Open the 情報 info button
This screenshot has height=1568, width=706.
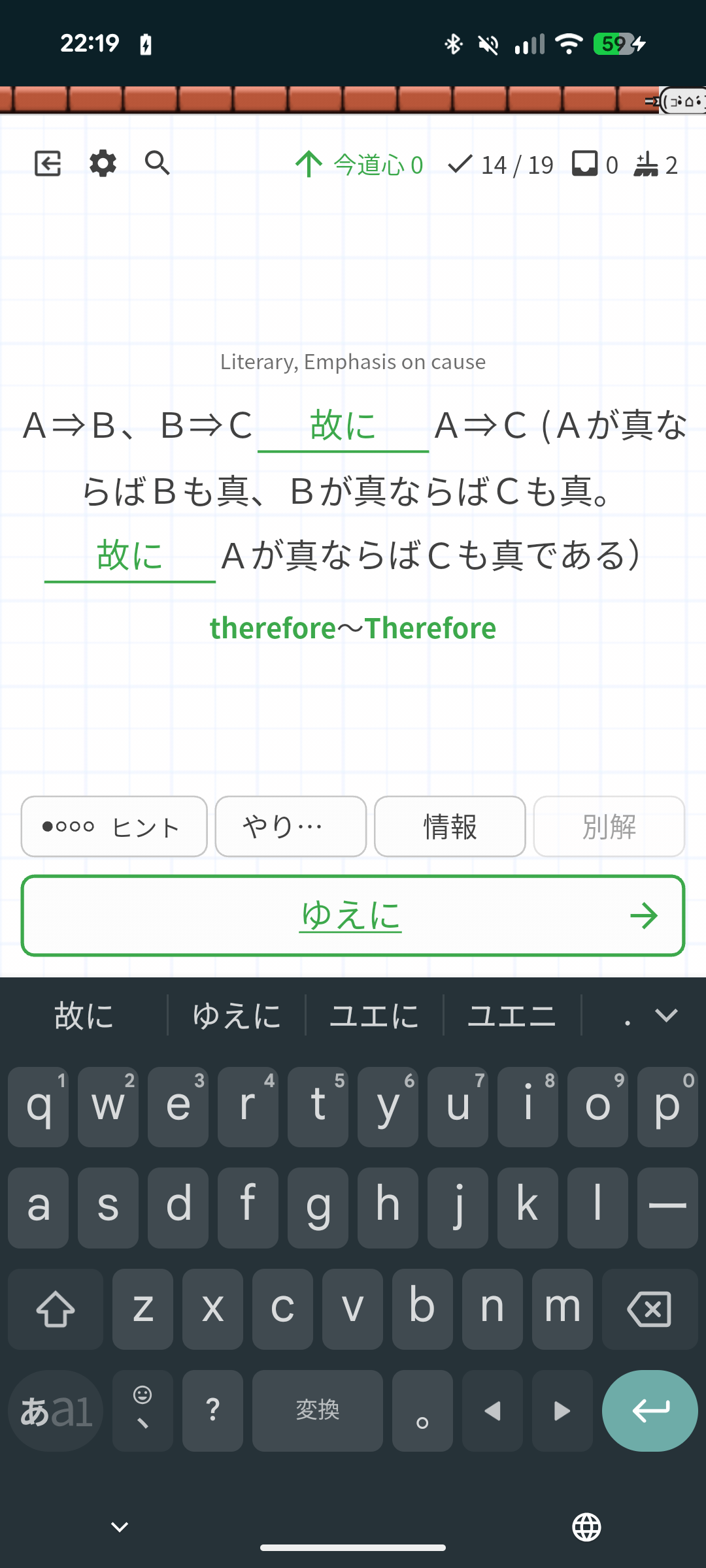(450, 826)
